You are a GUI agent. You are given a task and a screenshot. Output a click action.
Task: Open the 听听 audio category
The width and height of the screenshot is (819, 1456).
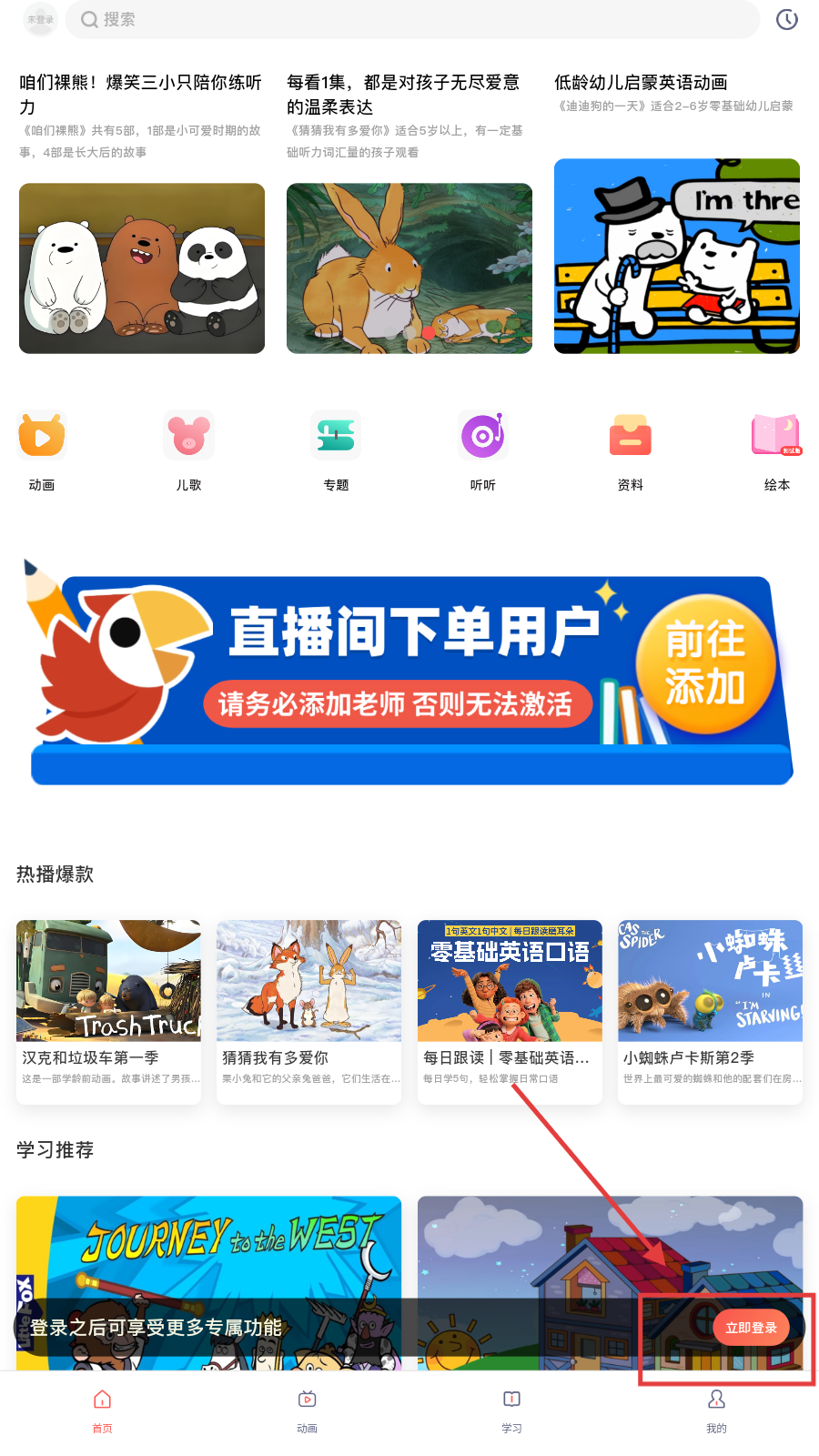pos(483,450)
